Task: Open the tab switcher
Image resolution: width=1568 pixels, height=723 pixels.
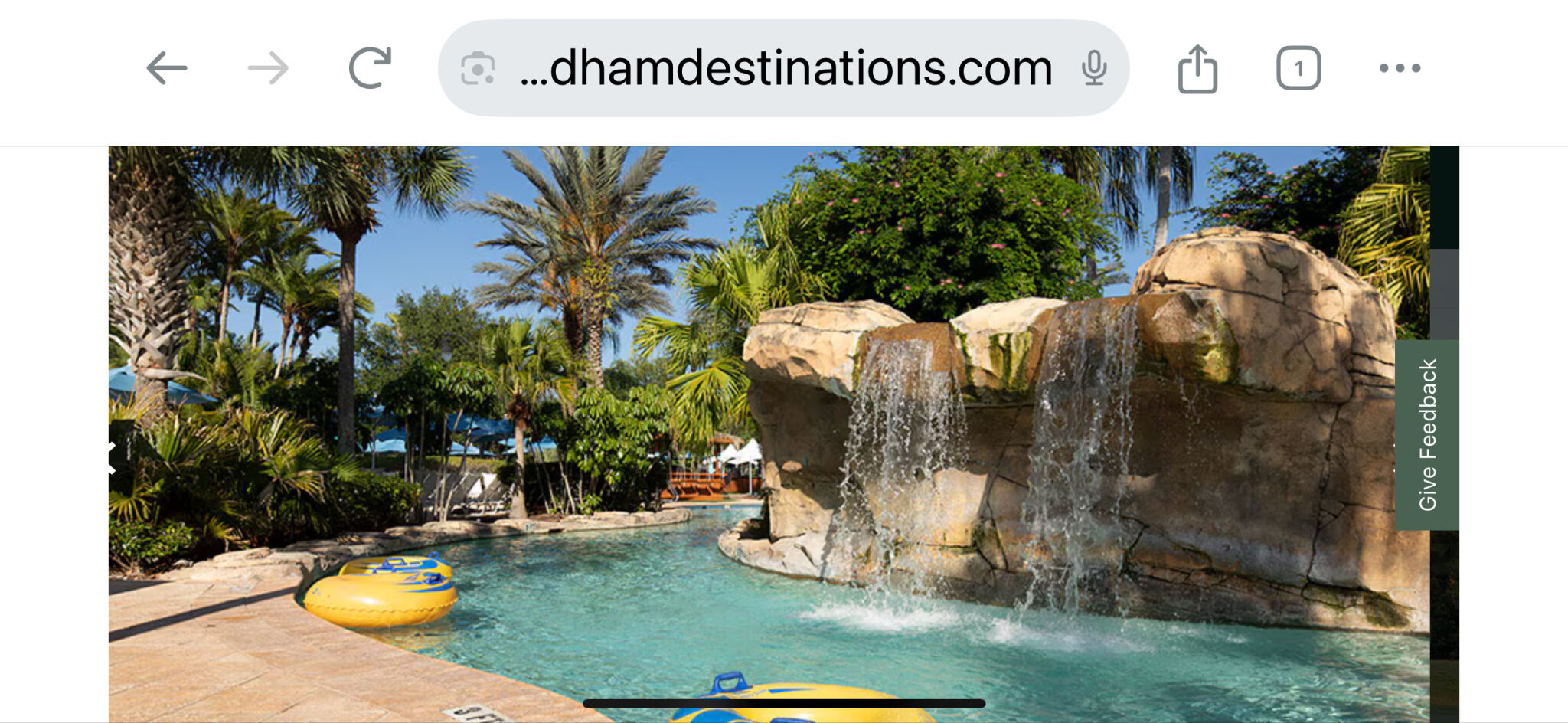Action: coord(1298,68)
